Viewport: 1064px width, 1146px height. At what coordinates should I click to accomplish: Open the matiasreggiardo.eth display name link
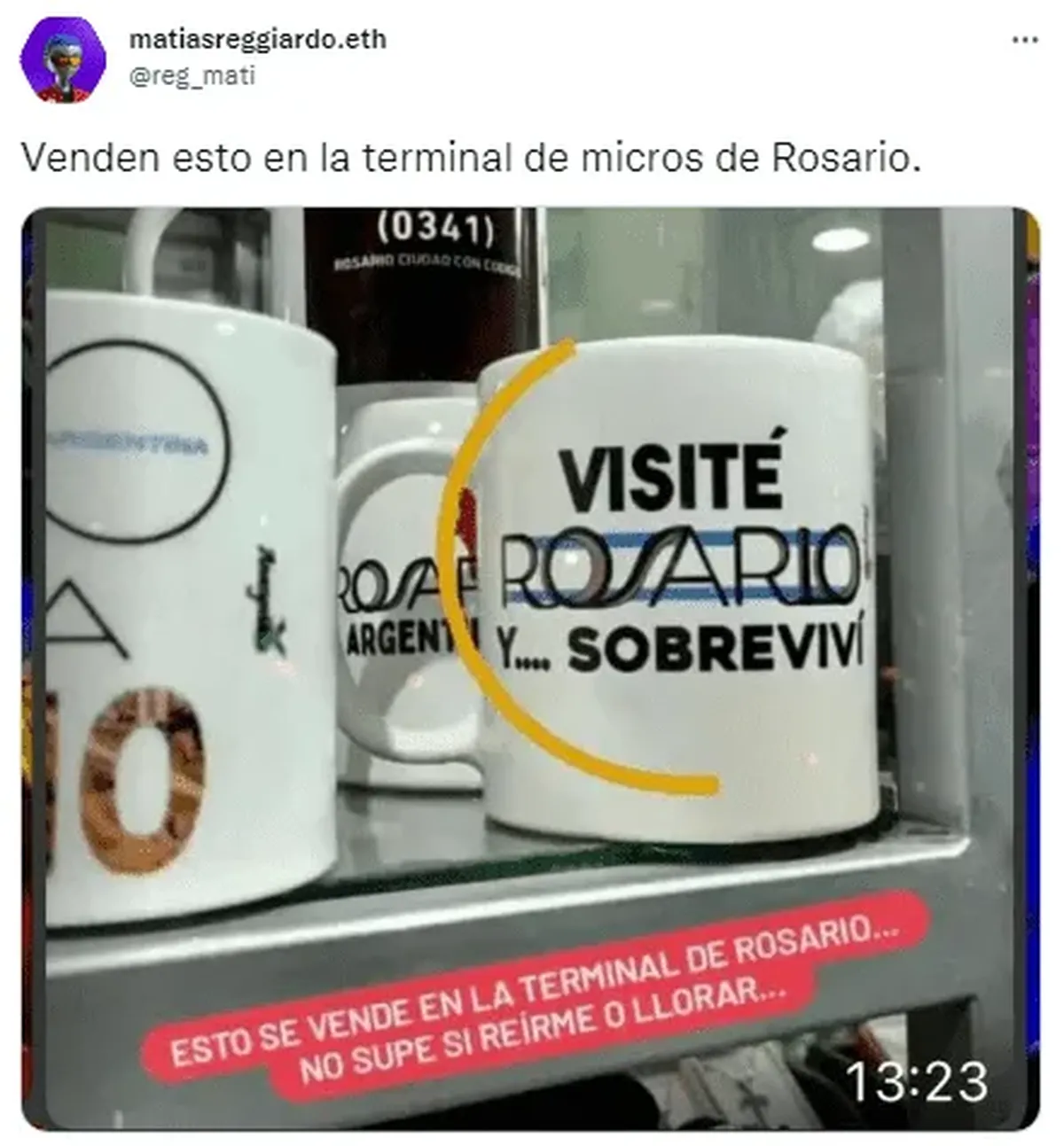click(x=257, y=40)
